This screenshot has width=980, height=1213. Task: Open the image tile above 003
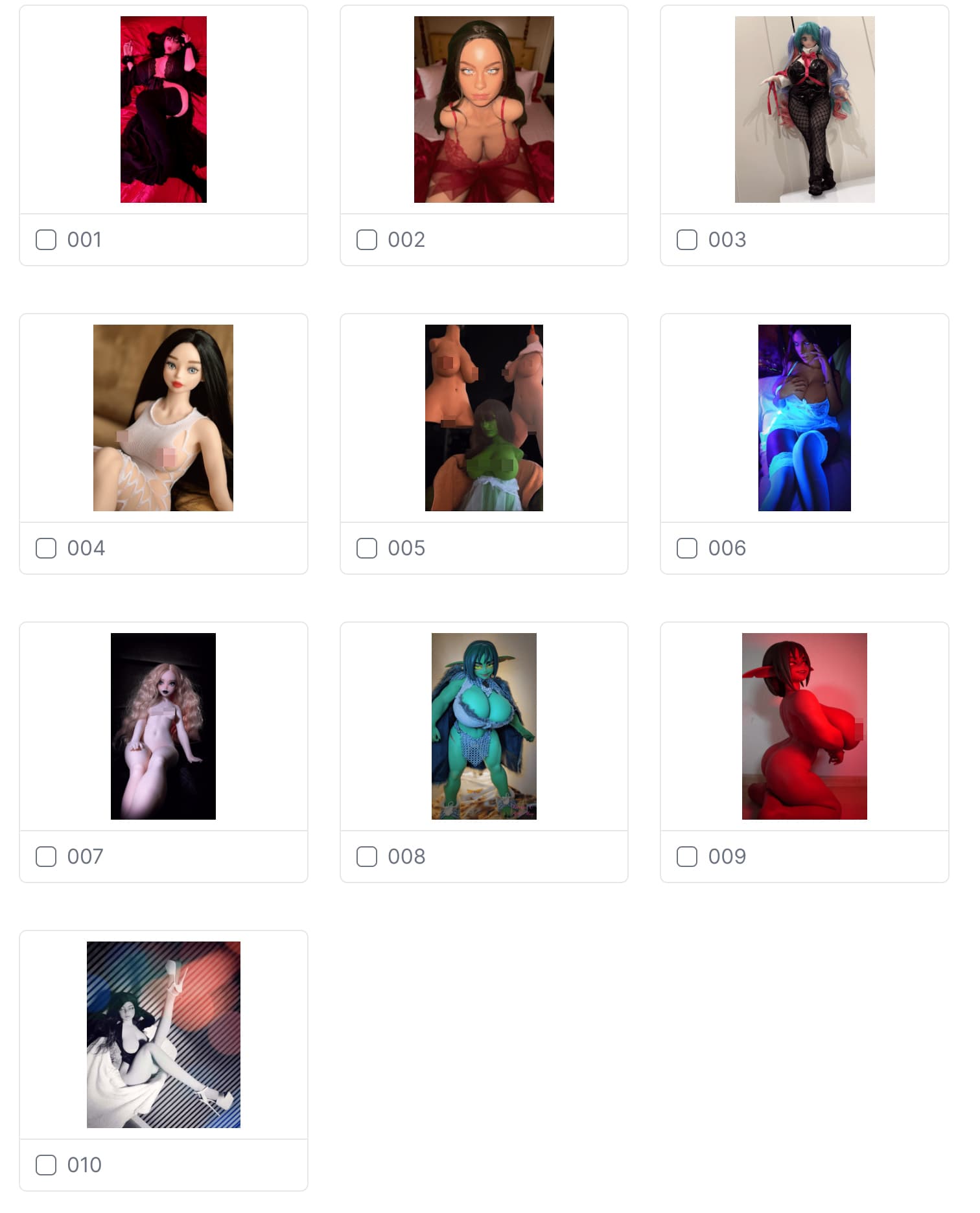pyautogui.click(x=804, y=110)
